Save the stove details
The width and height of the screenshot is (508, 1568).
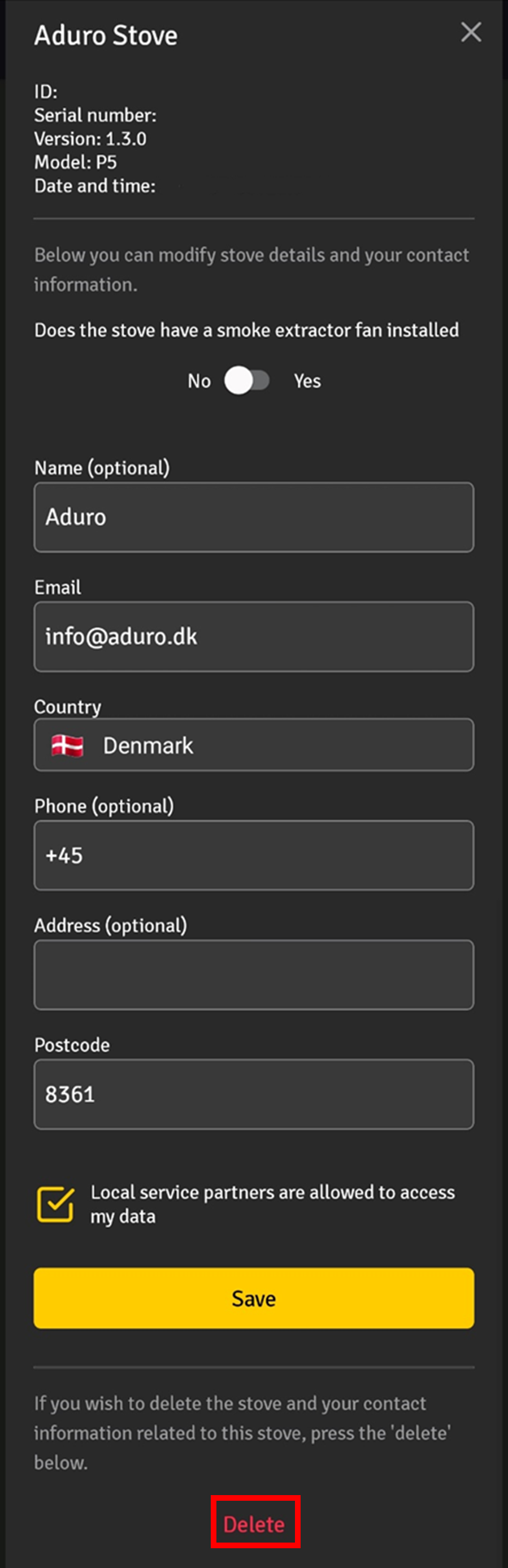pyautogui.click(x=253, y=1298)
